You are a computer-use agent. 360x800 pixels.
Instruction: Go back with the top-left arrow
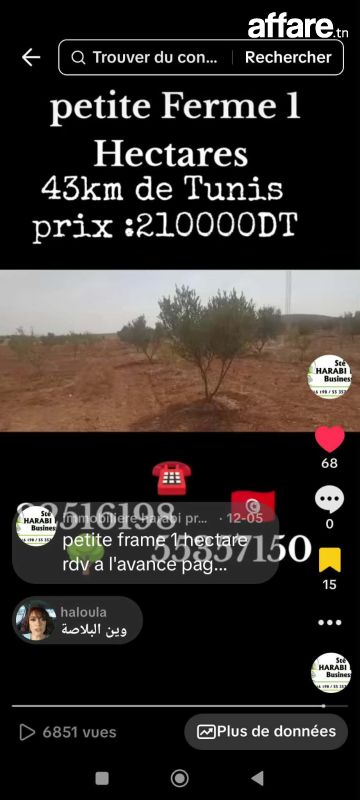31,58
